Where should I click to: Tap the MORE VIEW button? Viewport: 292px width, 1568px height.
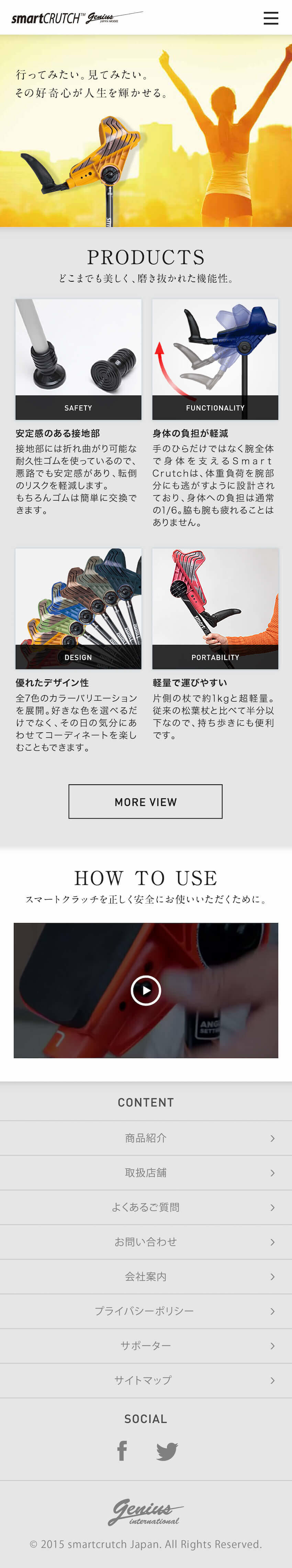(145, 801)
